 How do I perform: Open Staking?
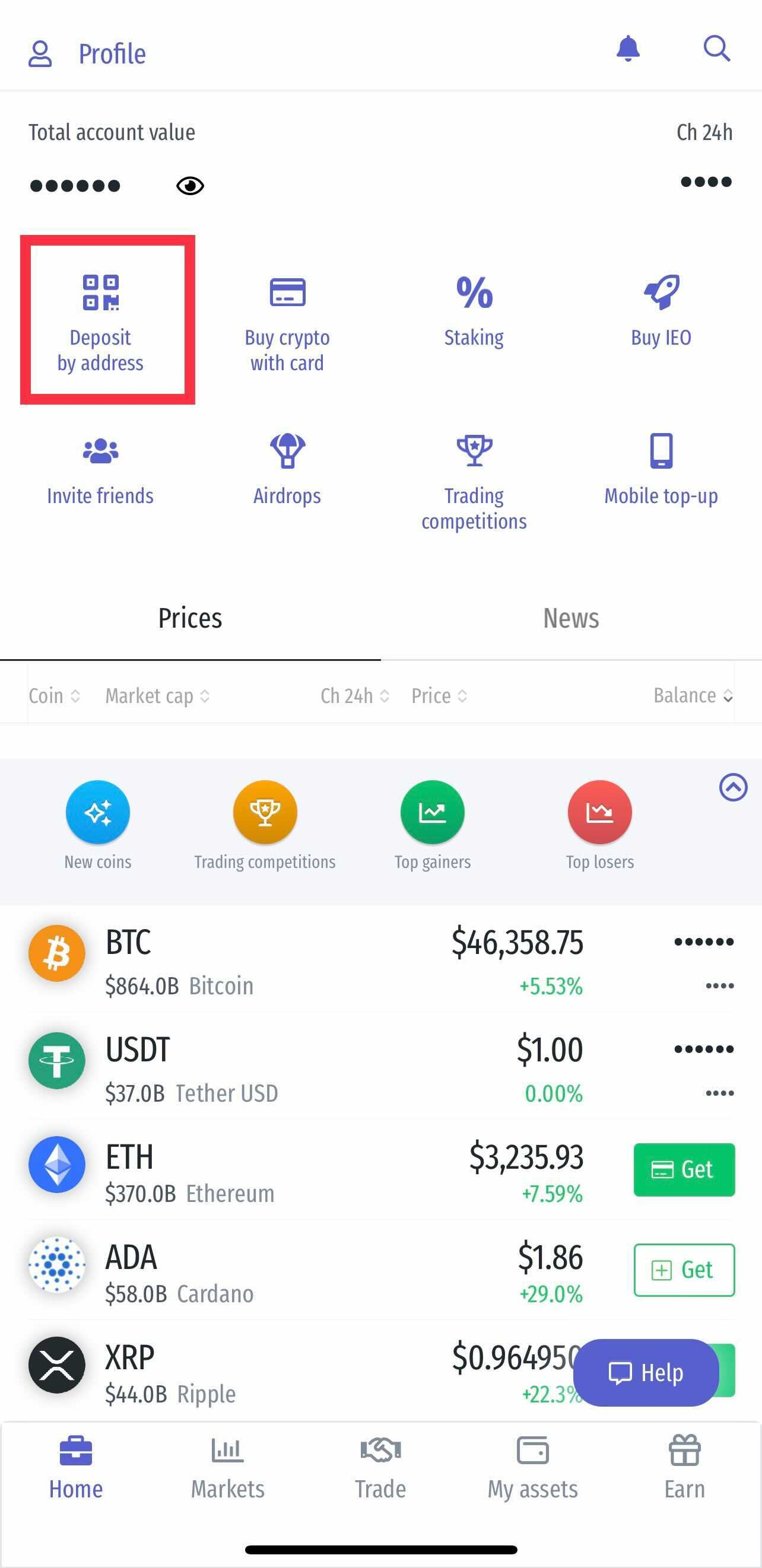(x=474, y=311)
